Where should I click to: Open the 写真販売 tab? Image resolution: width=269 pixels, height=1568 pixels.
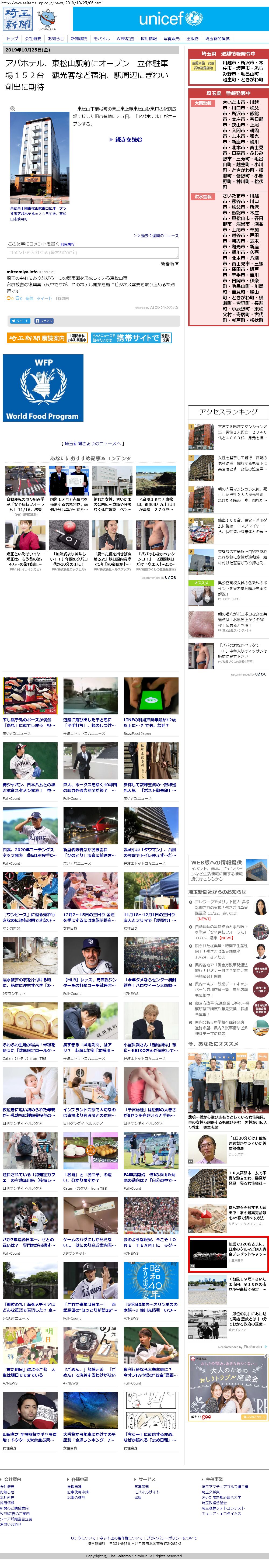point(172,39)
